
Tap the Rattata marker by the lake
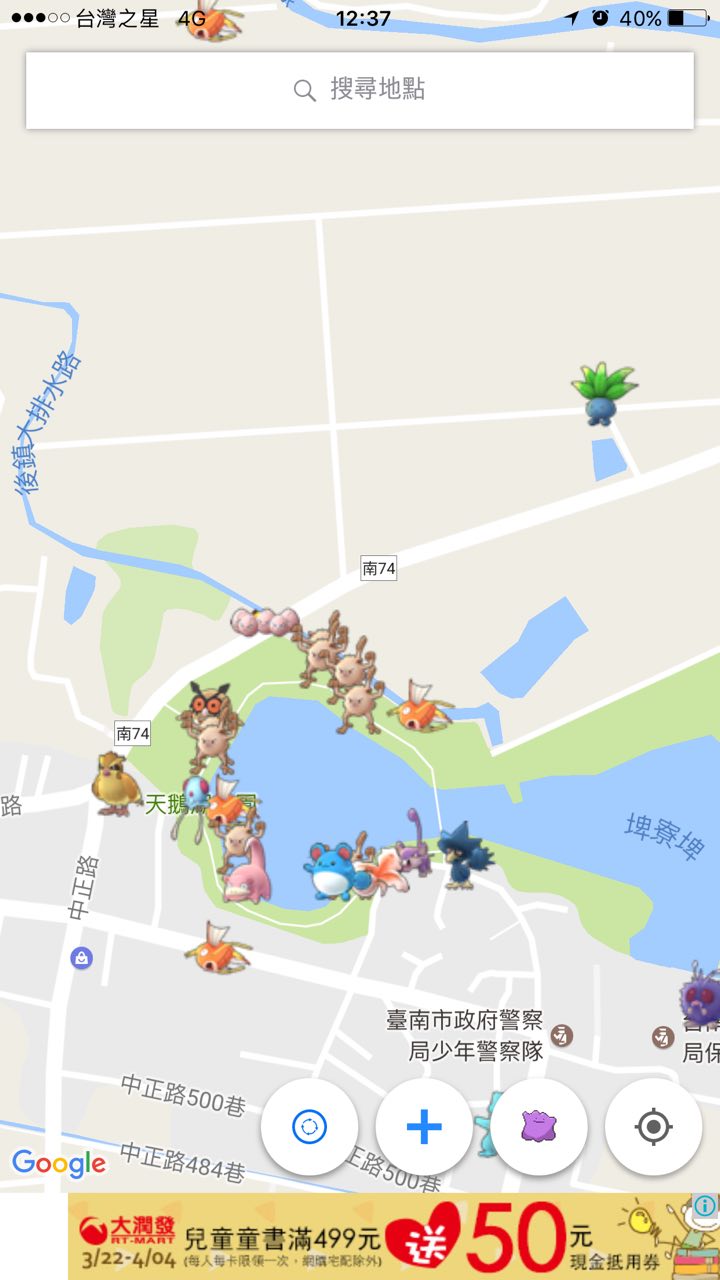(413, 850)
